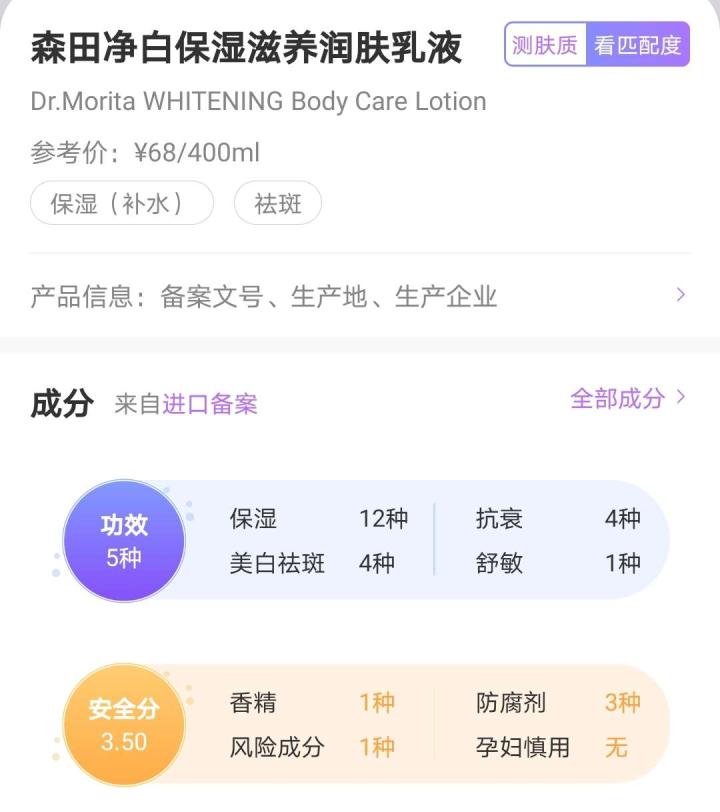720x812 pixels.
Task: Tap the purple 功效 5种 badge icon
Action: click(x=124, y=540)
